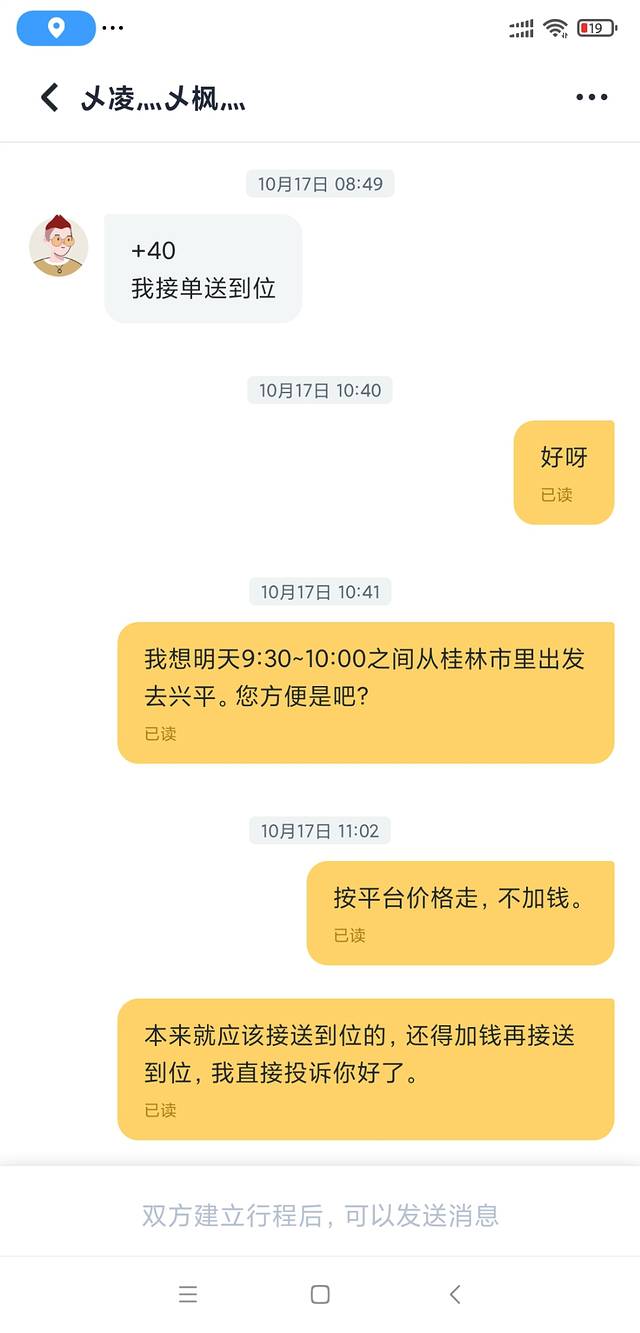View the driver's profile avatar
Screen dimensions: 640x1333
pyautogui.click(x=59, y=245)
